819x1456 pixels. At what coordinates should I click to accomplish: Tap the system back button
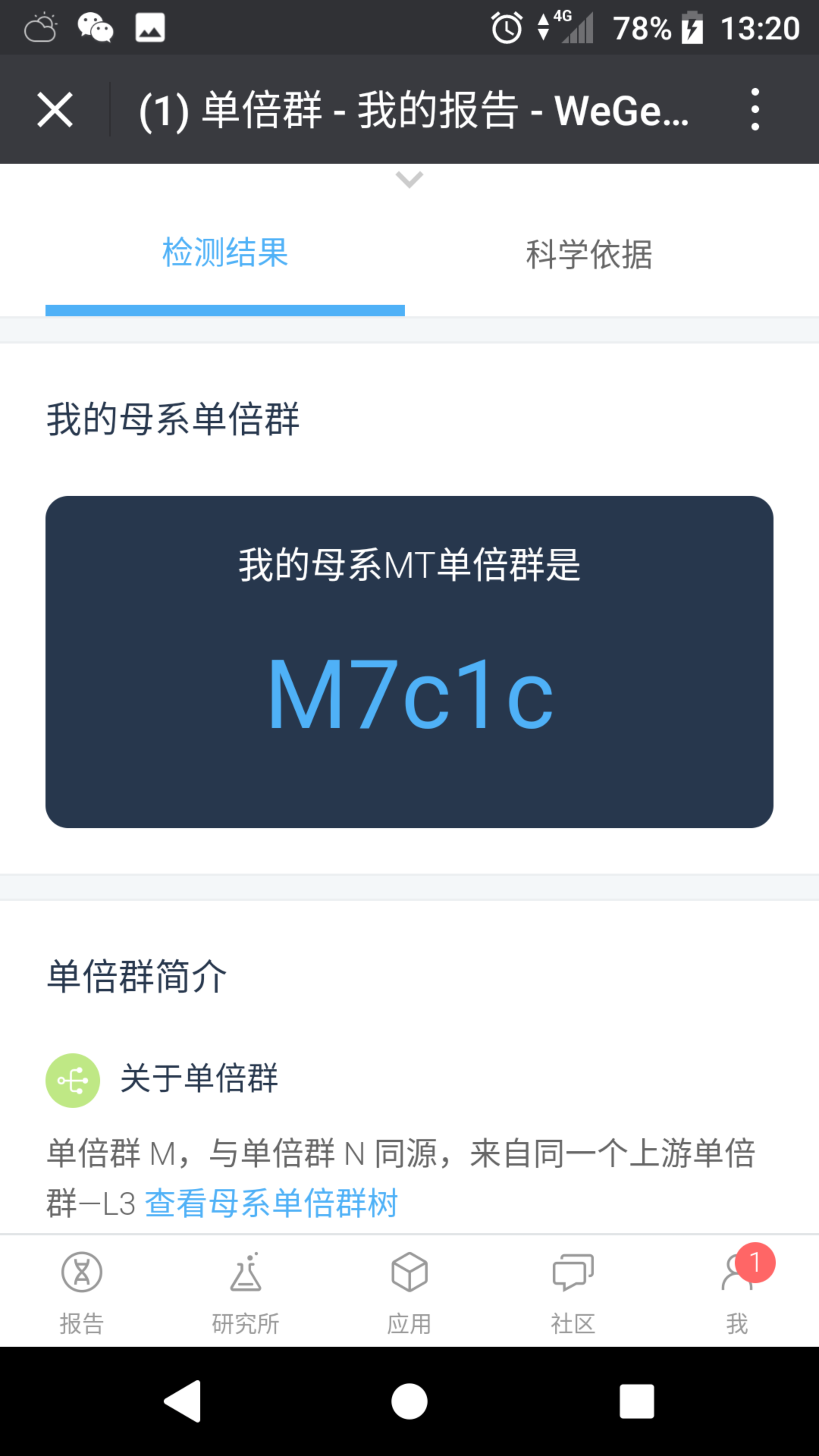pyautogui.click(x=182, y=1401)
